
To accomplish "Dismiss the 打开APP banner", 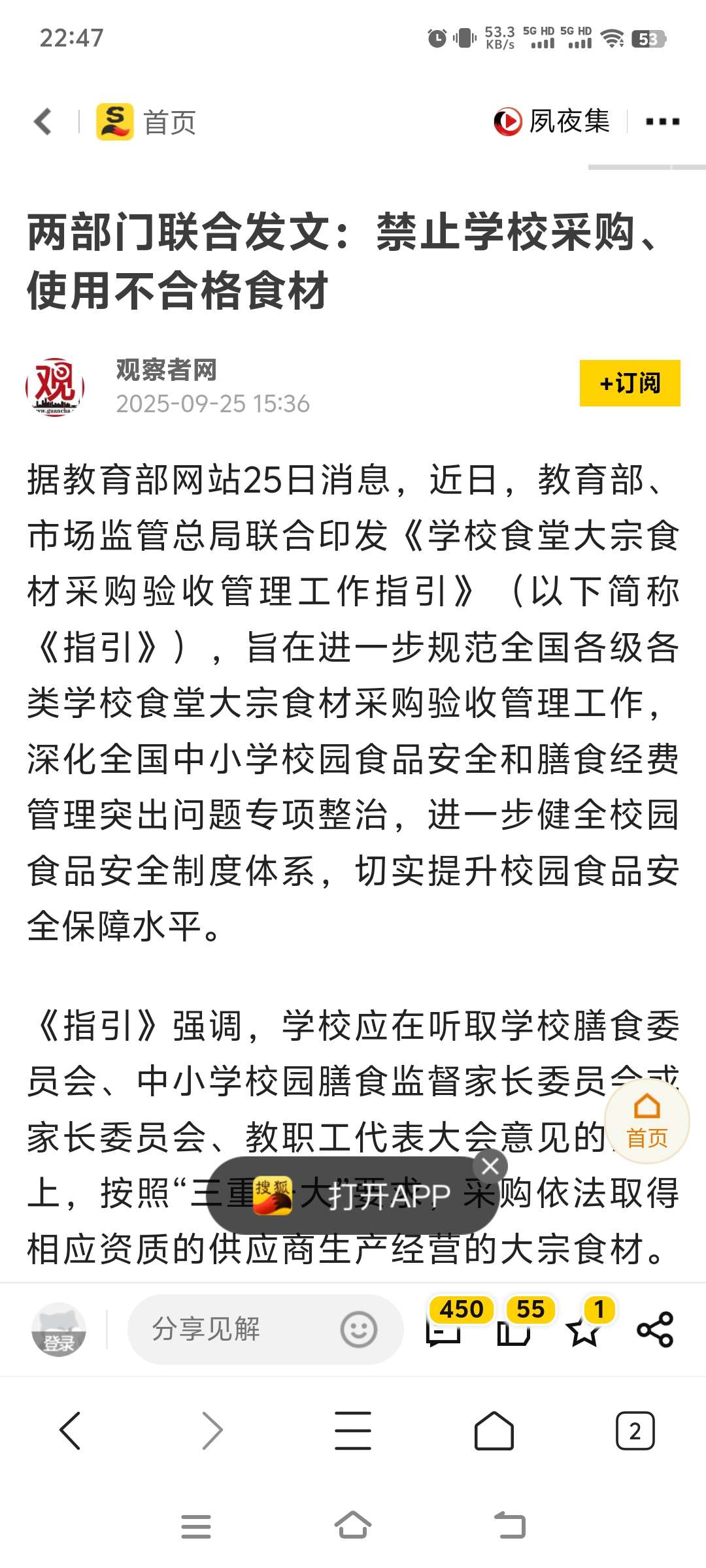I will tap(490, 1166).
